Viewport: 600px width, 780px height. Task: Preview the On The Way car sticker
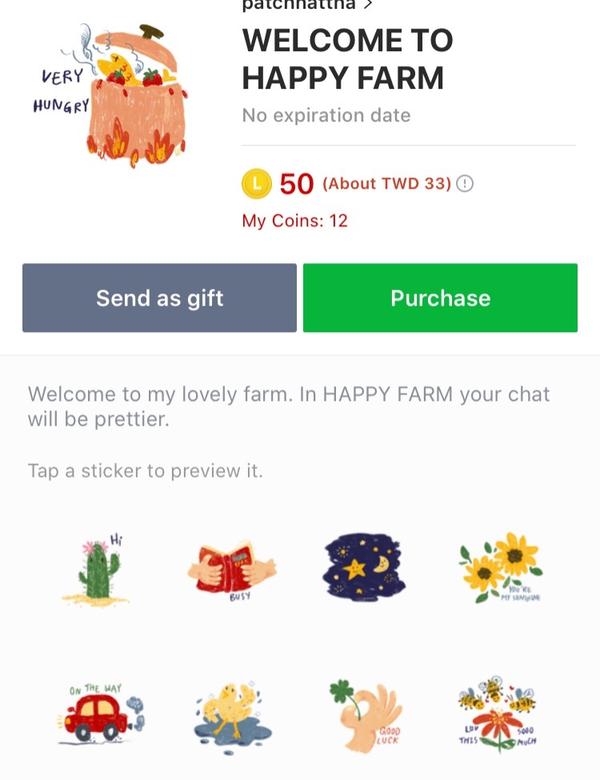pyautogui.click(x=97, y=713)
